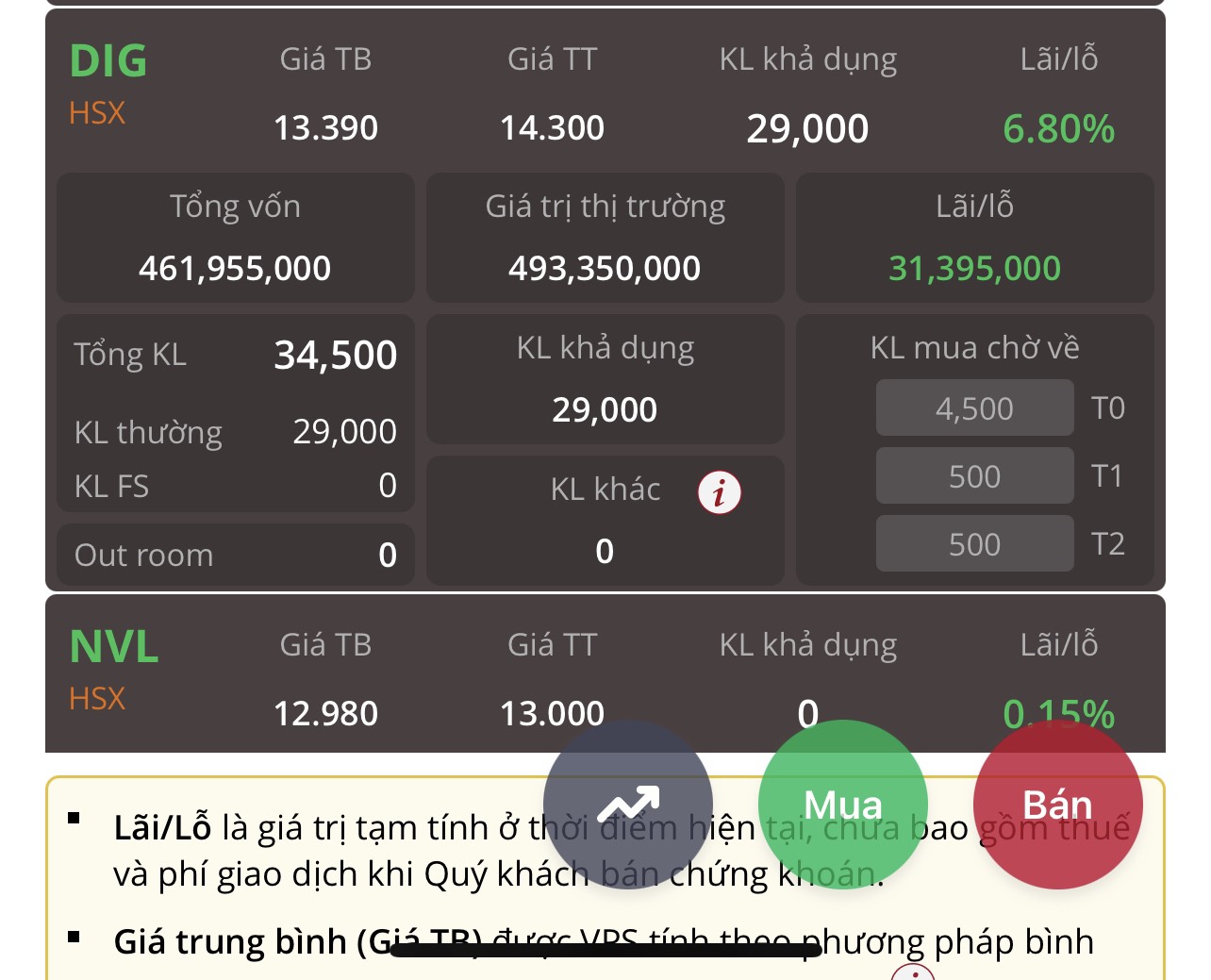Open the trend chart floating button
The image size is (1211, 980).
[628, 805]
